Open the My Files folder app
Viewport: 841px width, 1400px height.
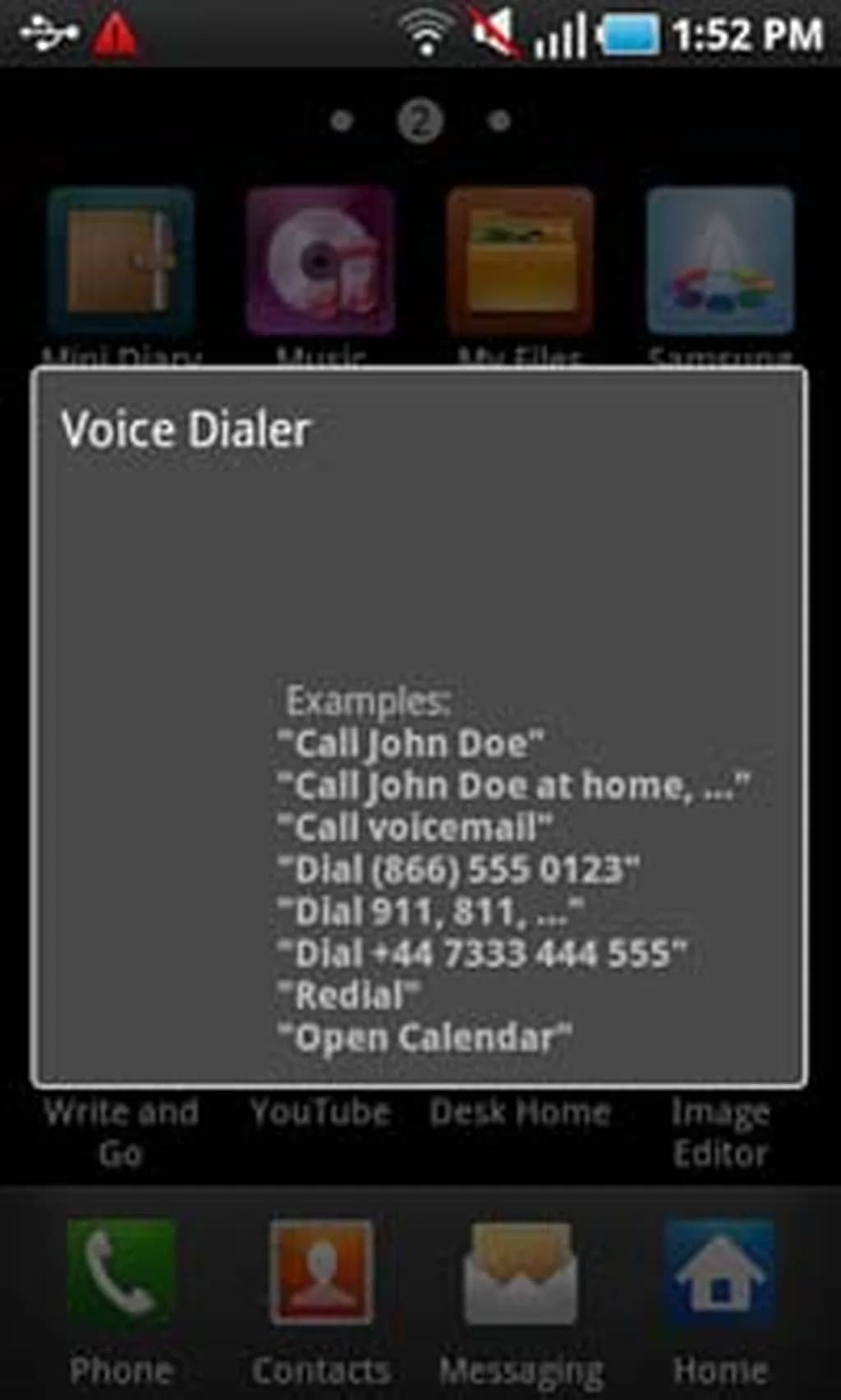pos(520,263)
